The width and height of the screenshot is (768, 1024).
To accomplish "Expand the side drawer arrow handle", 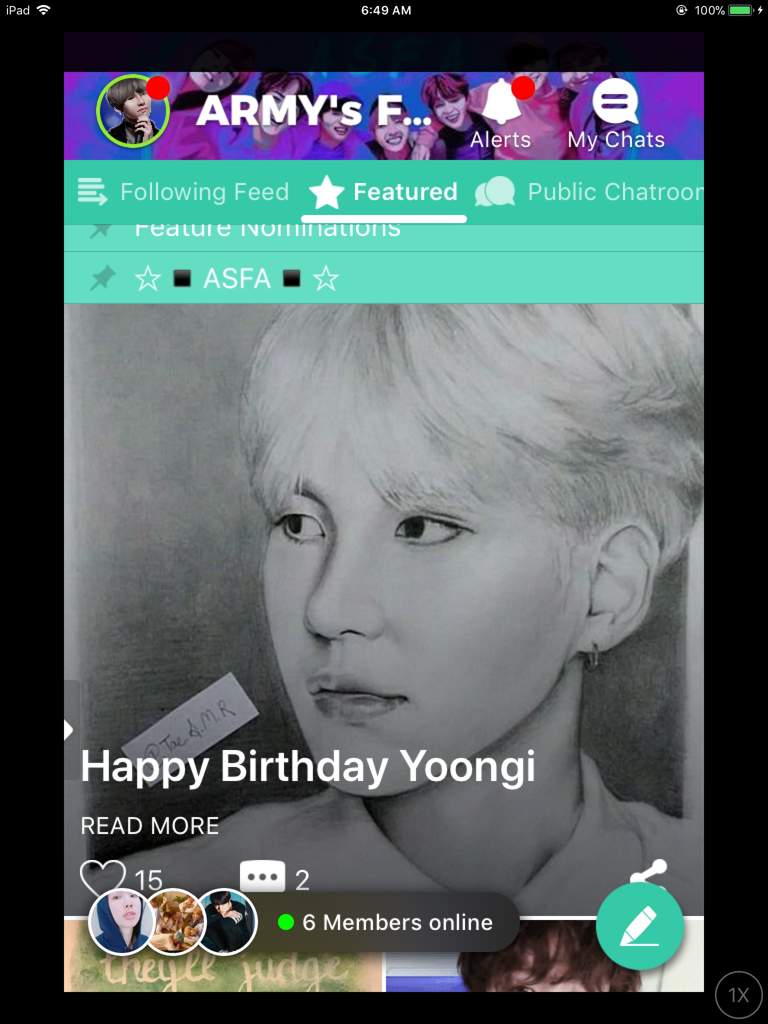I will click(69, 730).
